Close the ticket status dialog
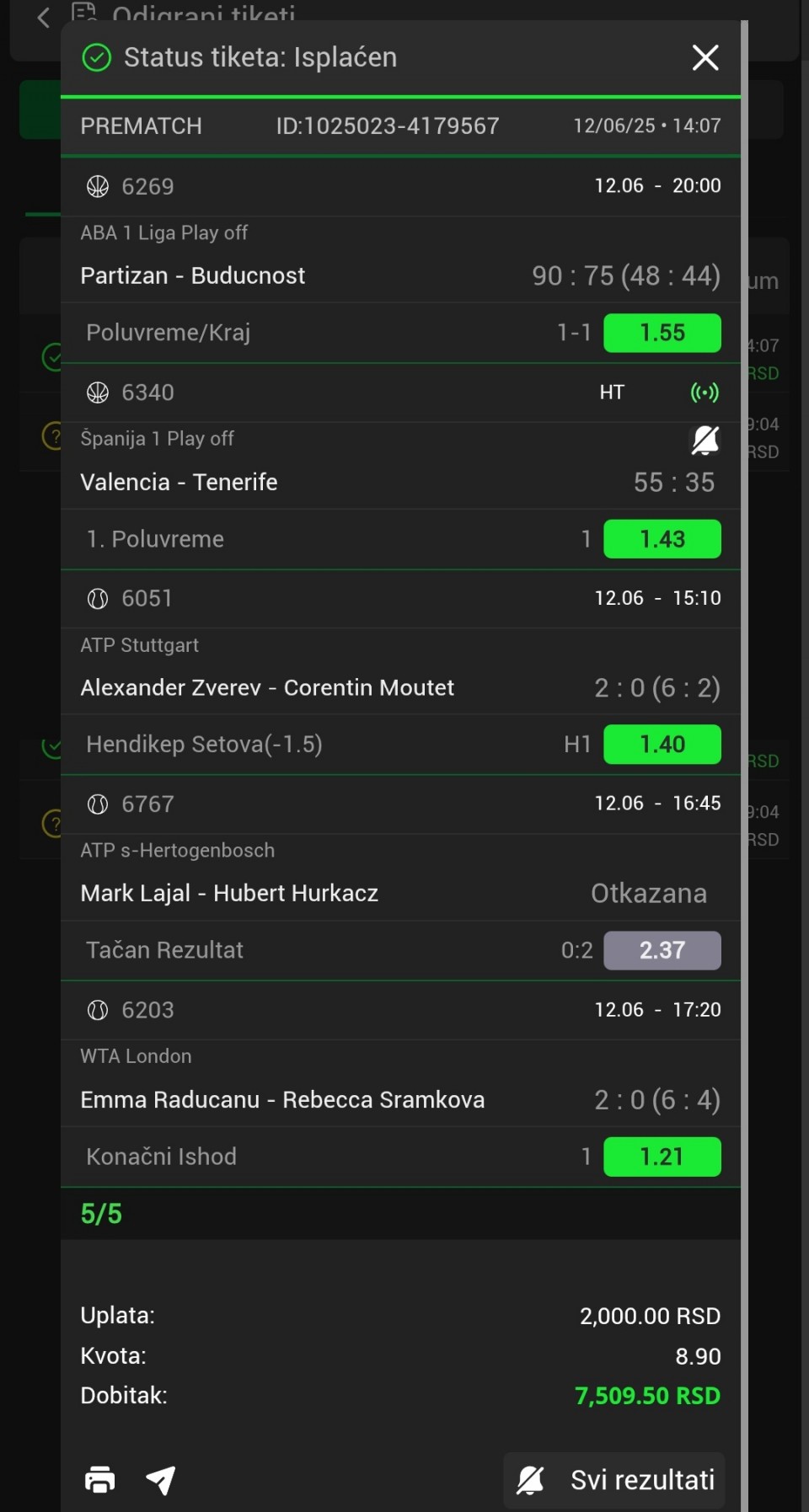This screenshot has width=809, height=1512. point(705,57)
